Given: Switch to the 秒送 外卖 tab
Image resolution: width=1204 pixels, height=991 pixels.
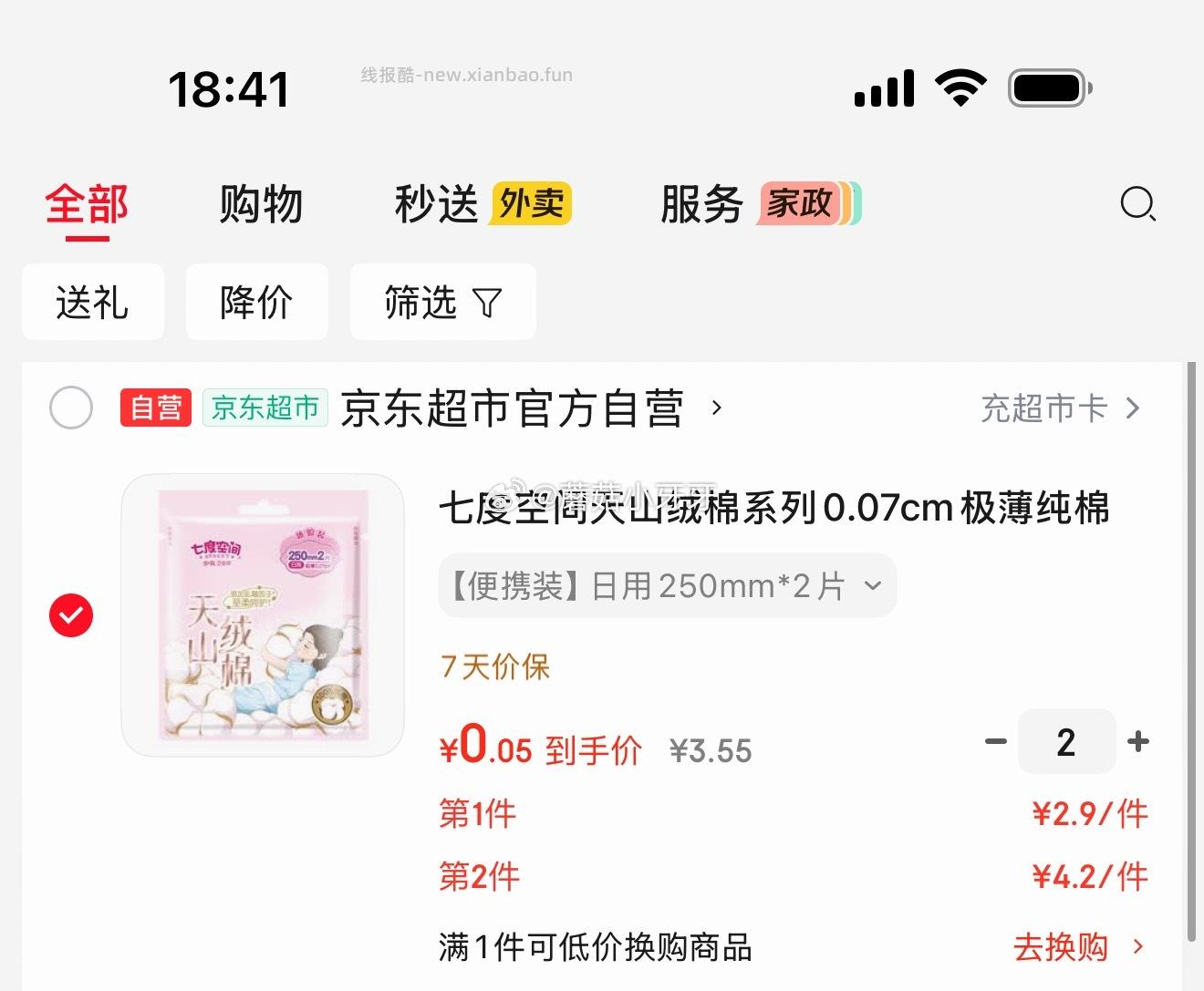Looking at the screenshot, I should coord(483,204).
